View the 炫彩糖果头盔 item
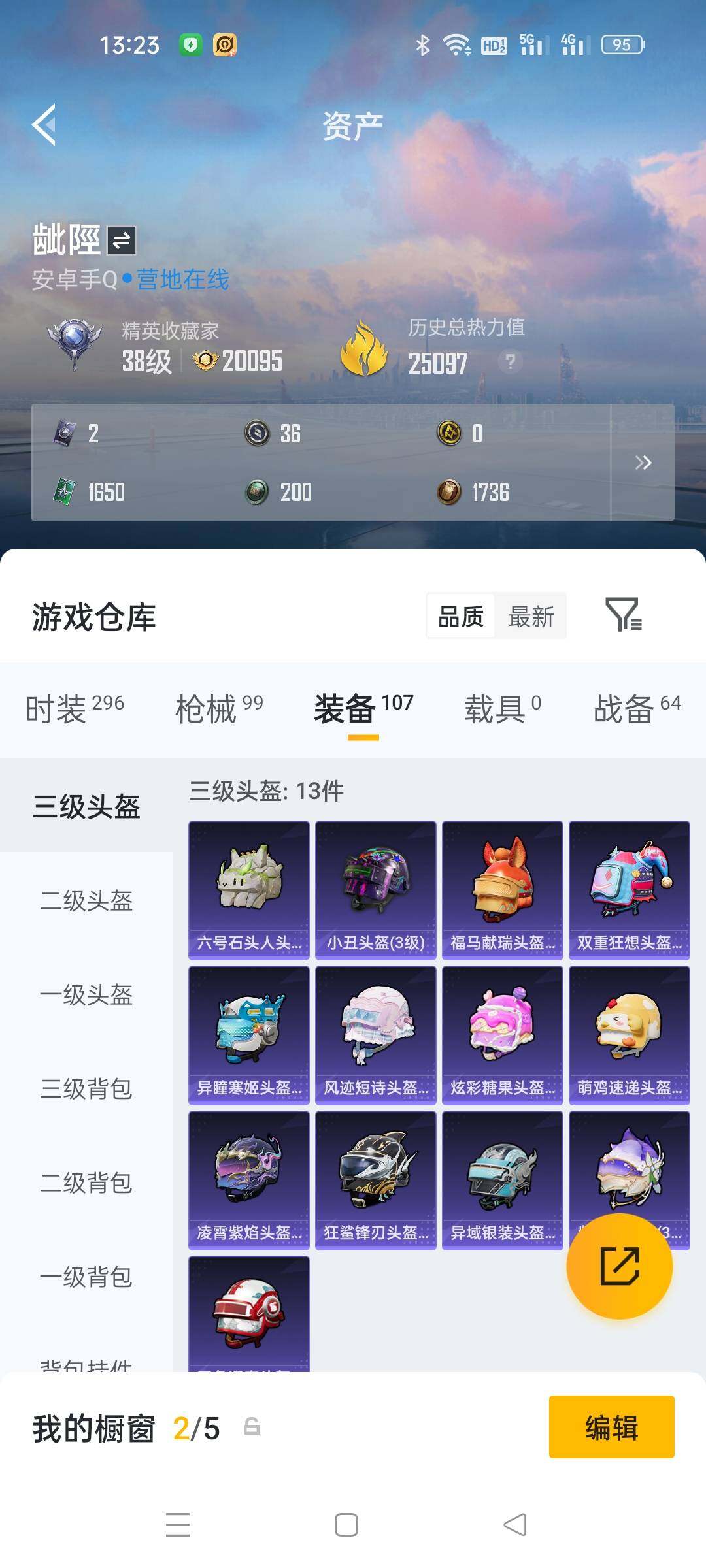 coord(502,1035)
